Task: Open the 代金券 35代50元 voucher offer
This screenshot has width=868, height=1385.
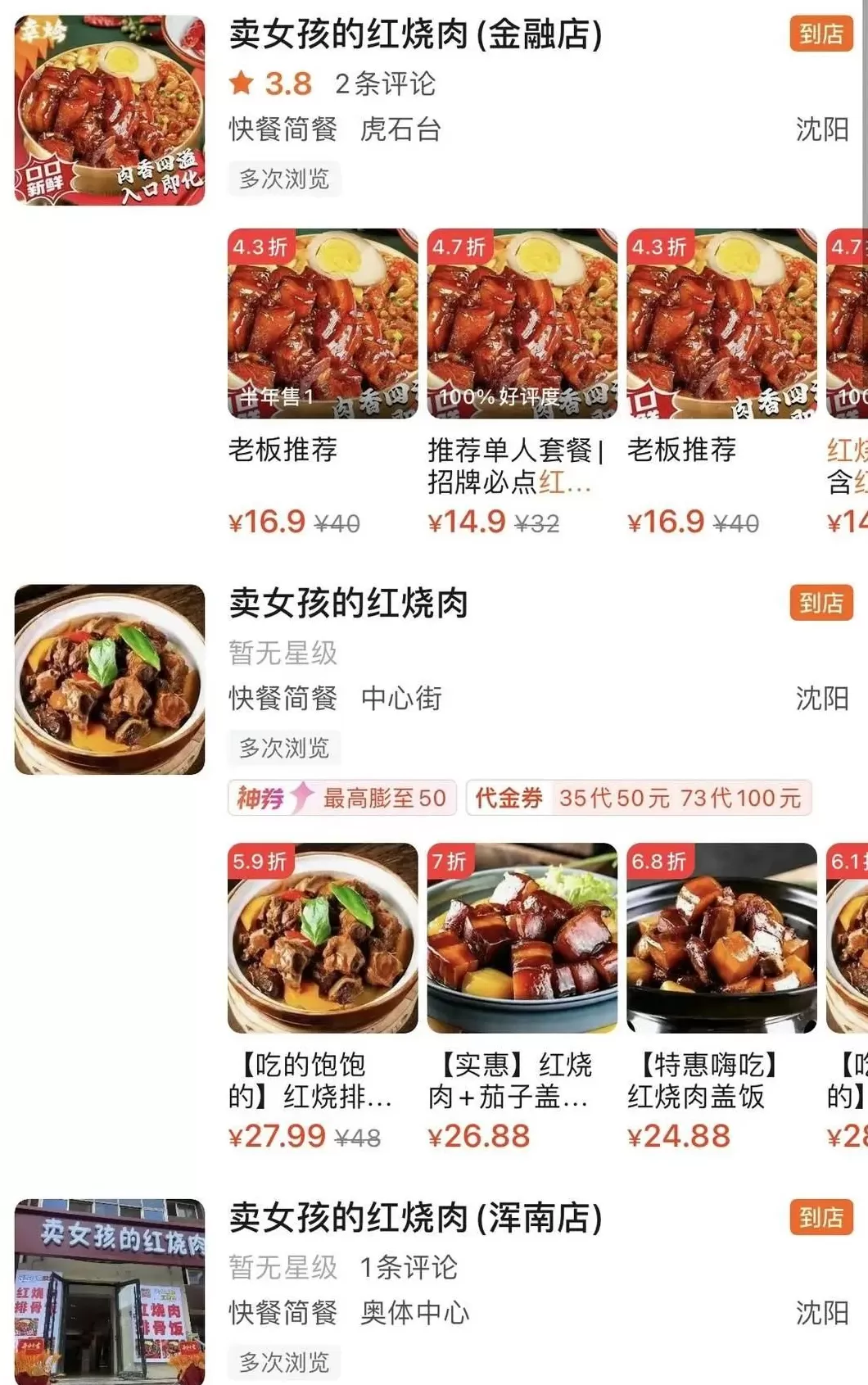Action: coord(639,798)
